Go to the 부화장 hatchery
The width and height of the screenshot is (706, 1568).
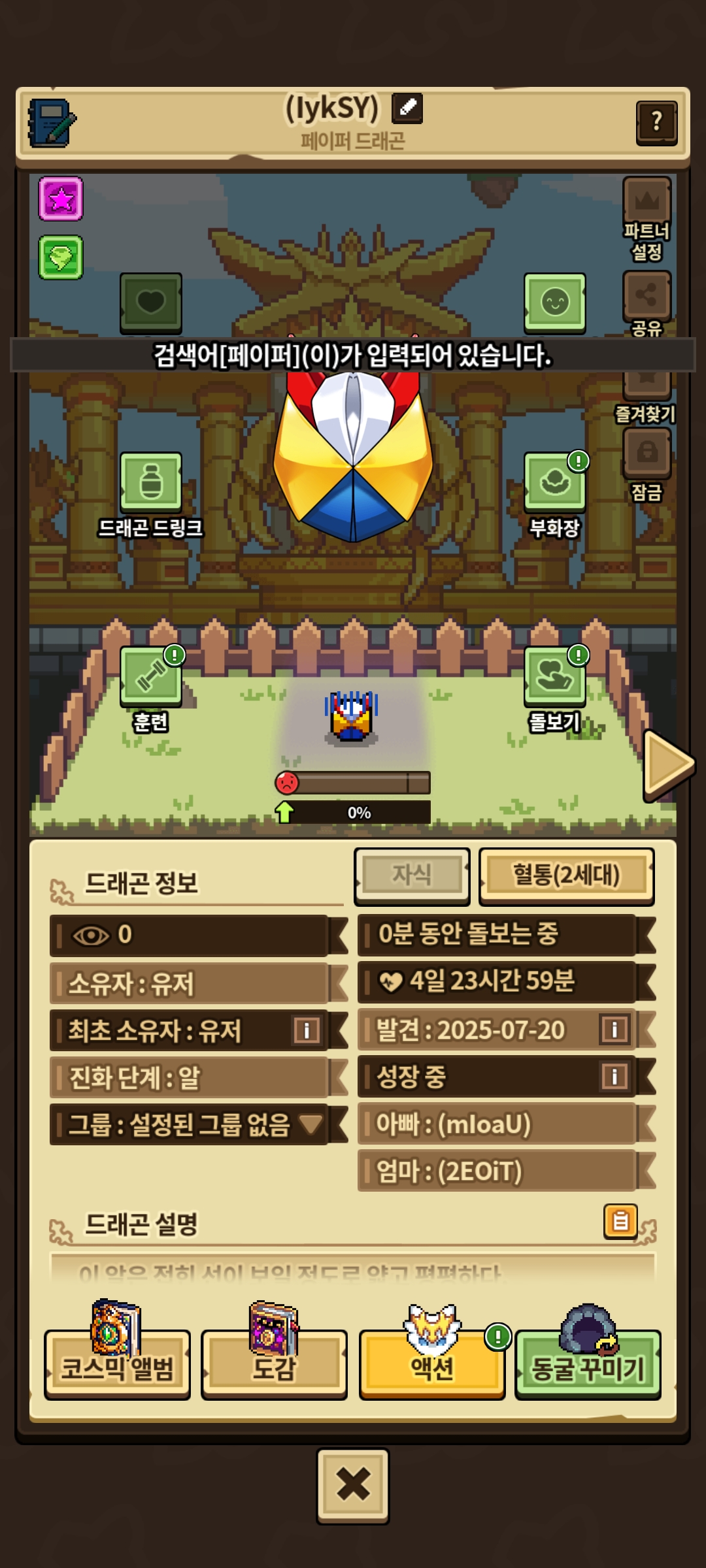pos(554,483)
